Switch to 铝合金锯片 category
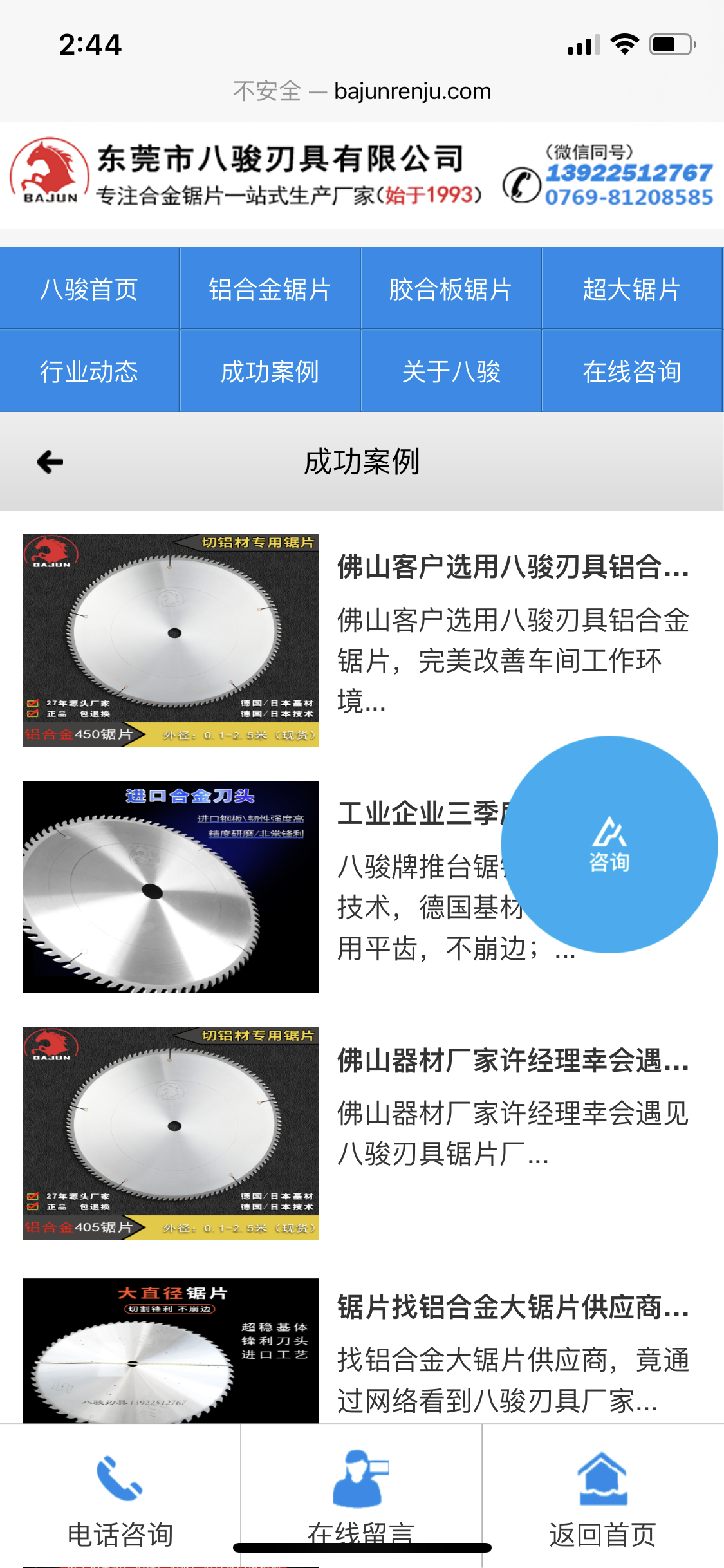The width and height of the screenshot is (724, 1568). (x=270, y=289)
